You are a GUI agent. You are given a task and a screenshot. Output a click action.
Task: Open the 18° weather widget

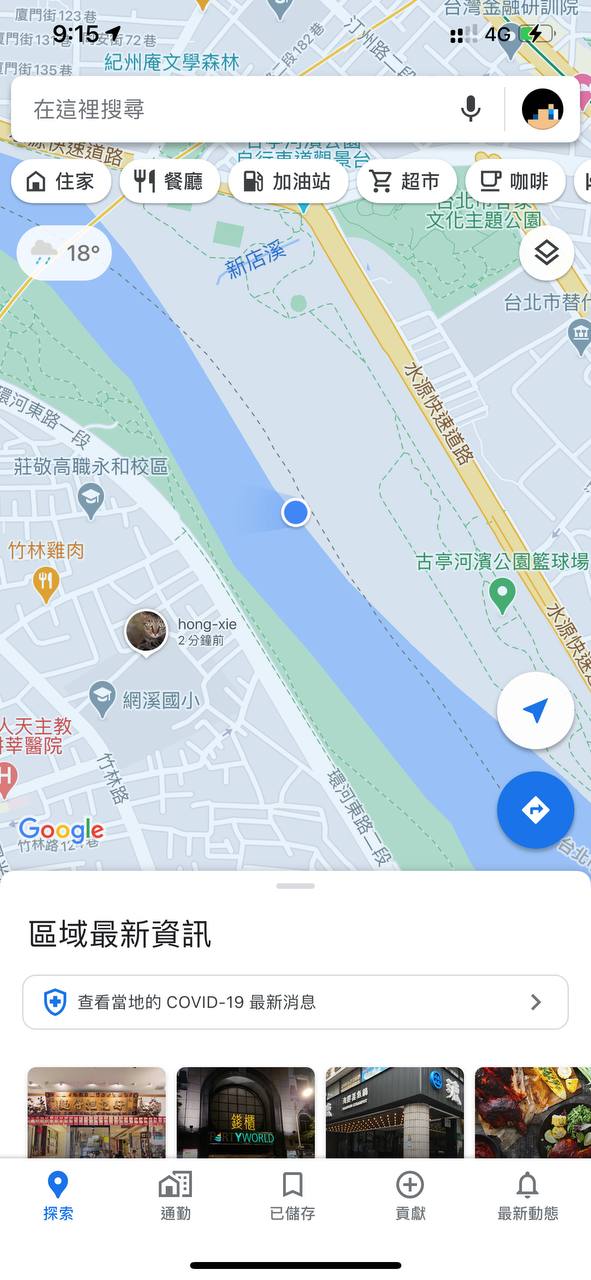[x=64, y=253]
